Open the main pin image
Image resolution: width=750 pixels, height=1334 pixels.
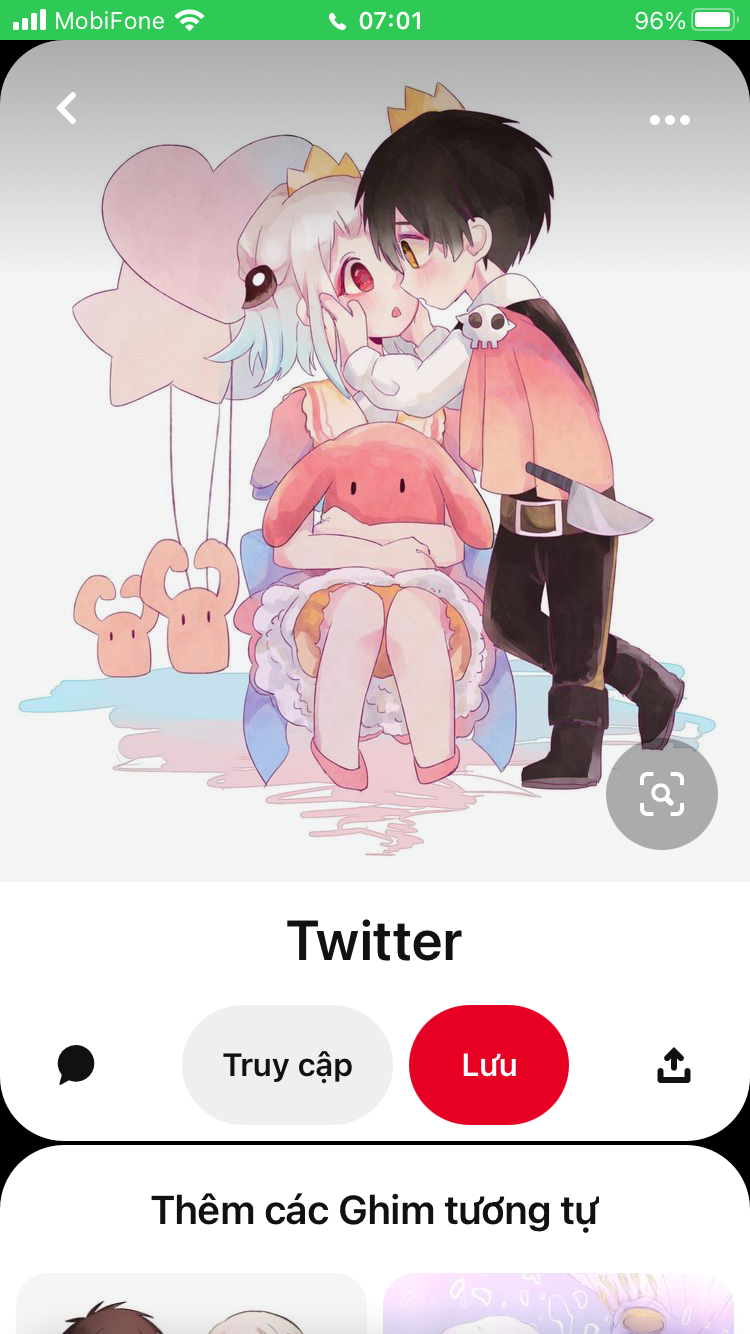375,461
